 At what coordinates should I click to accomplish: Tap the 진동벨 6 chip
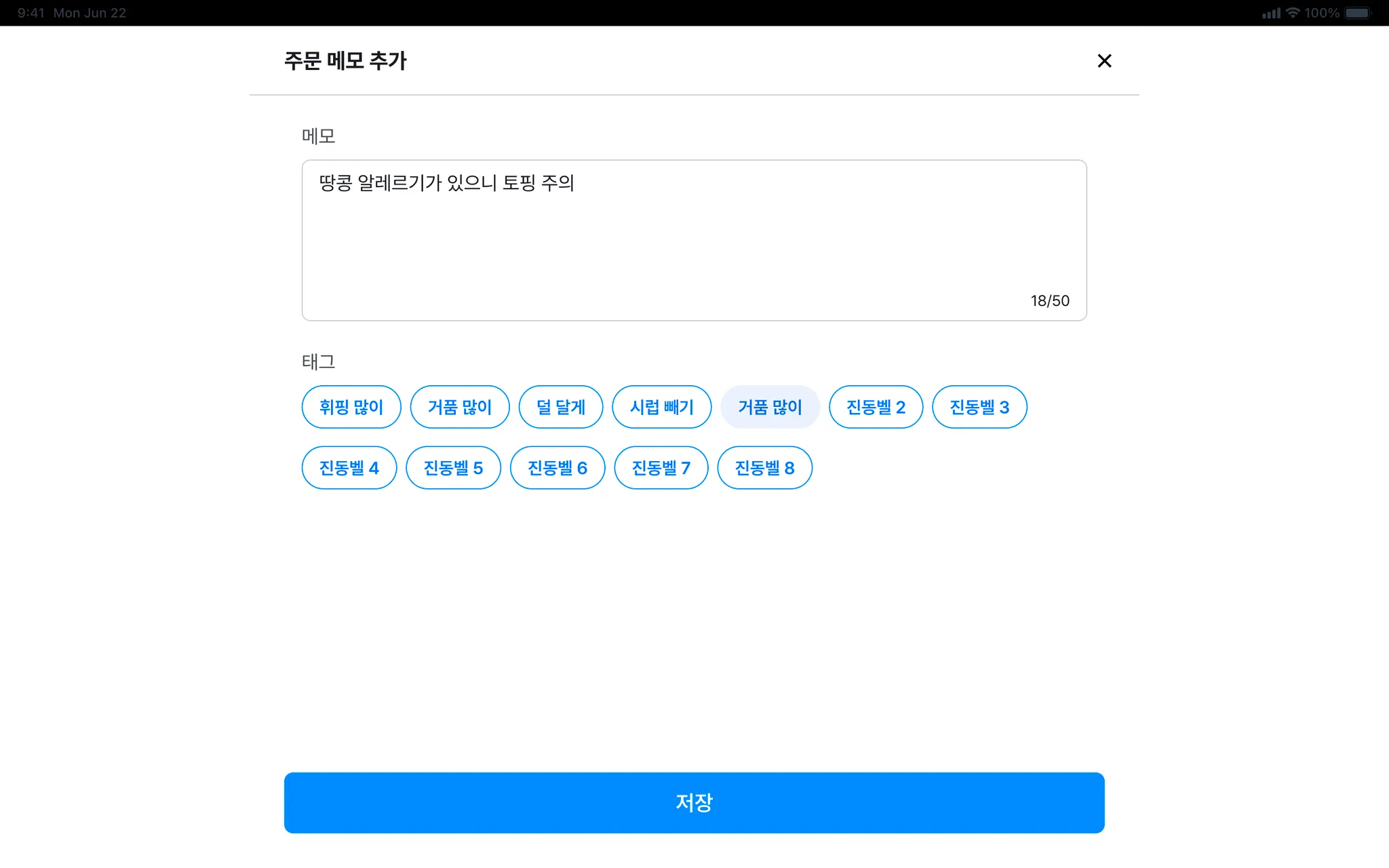557,468
